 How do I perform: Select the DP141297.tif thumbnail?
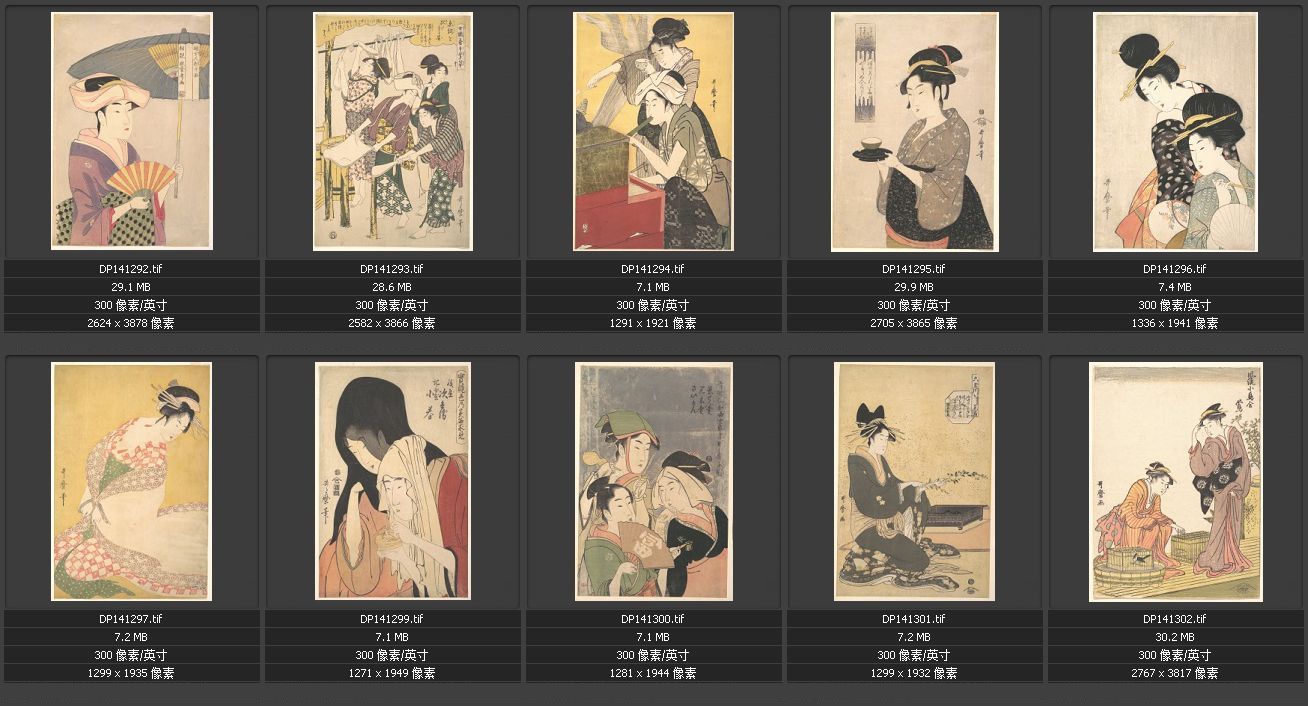pos(132,481)
